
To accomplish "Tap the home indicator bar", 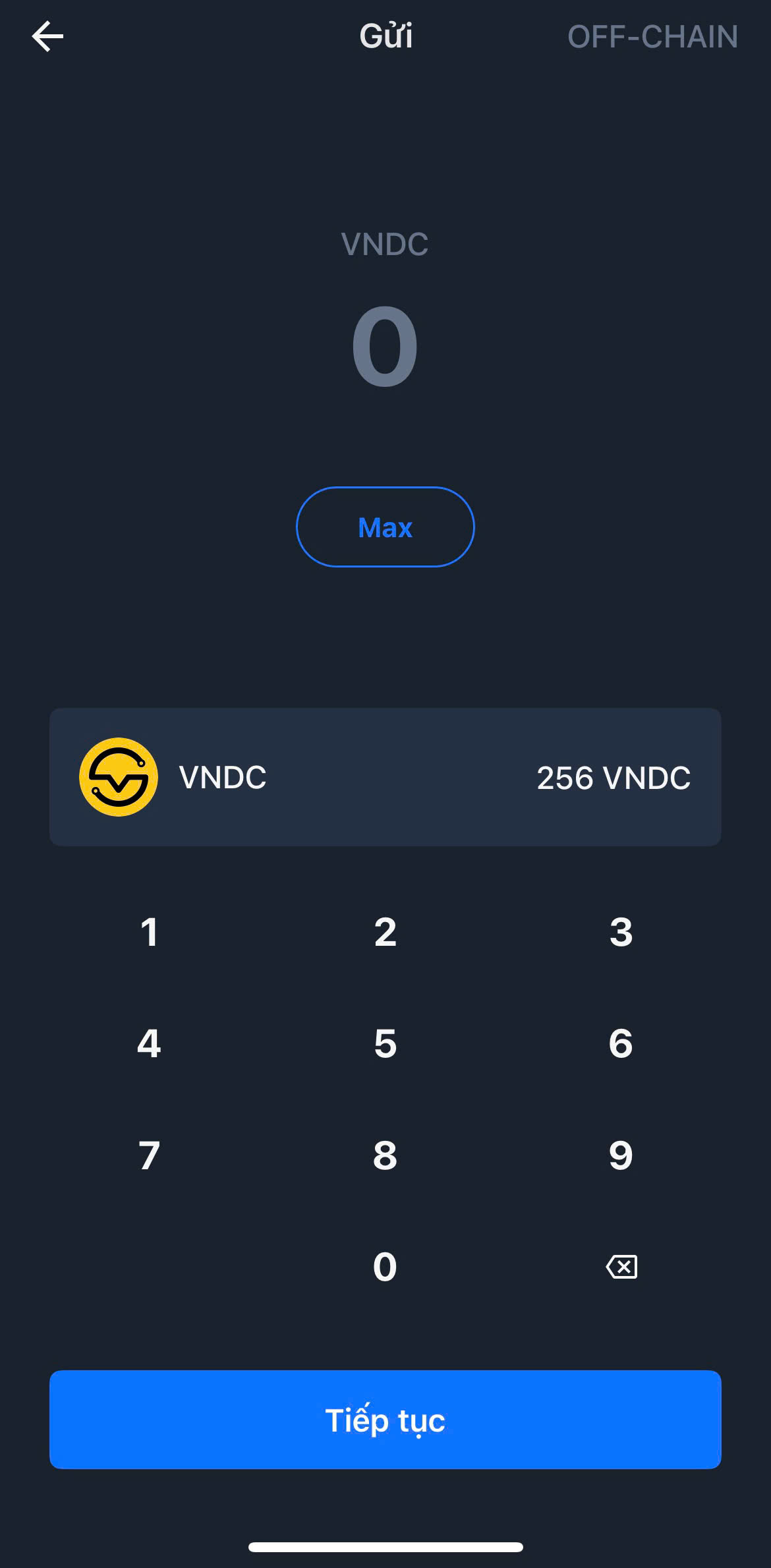I will coord(385,1547).
